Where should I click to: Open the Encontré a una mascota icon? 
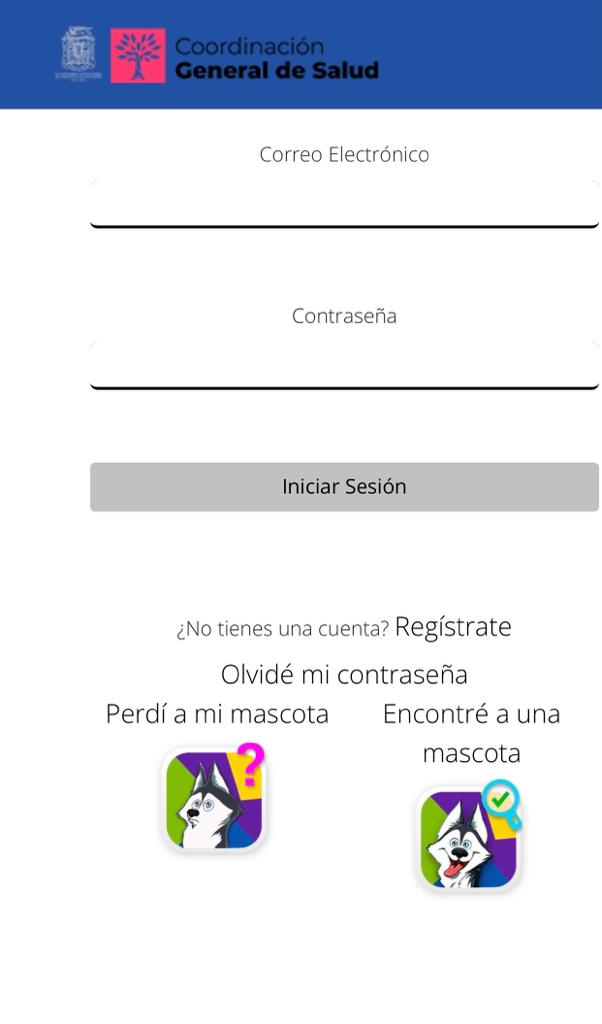click(469, 838)
